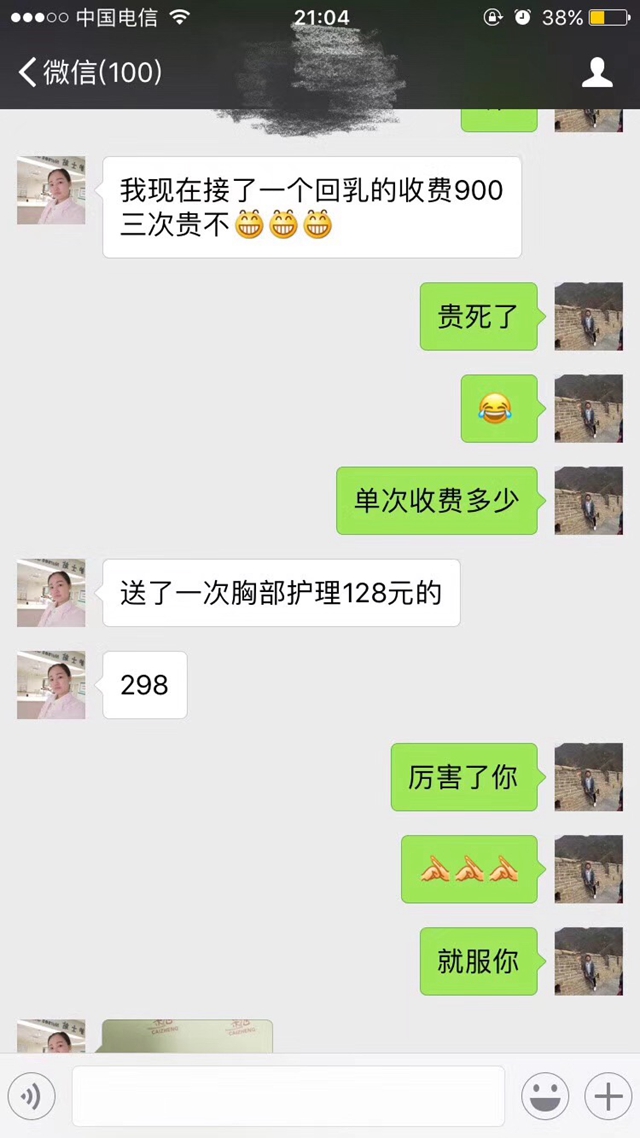This screenshot has height=1138, width=640.
Task: Open the image message at the bottom
Action: [187, 1036]
